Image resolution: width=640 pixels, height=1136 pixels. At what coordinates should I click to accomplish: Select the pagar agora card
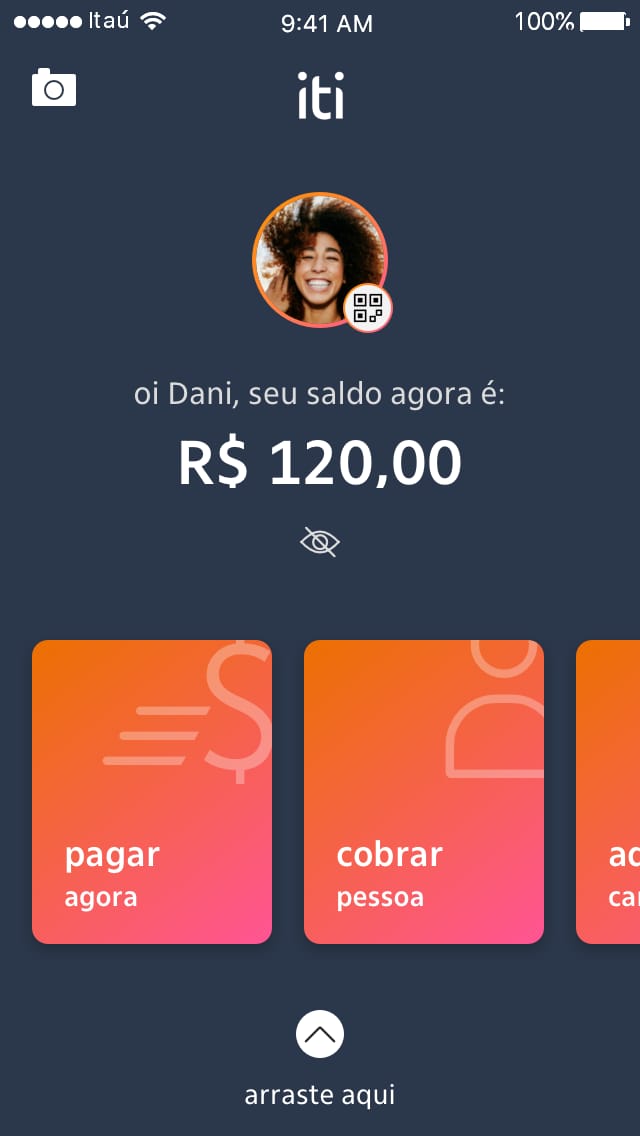[152, 791]
